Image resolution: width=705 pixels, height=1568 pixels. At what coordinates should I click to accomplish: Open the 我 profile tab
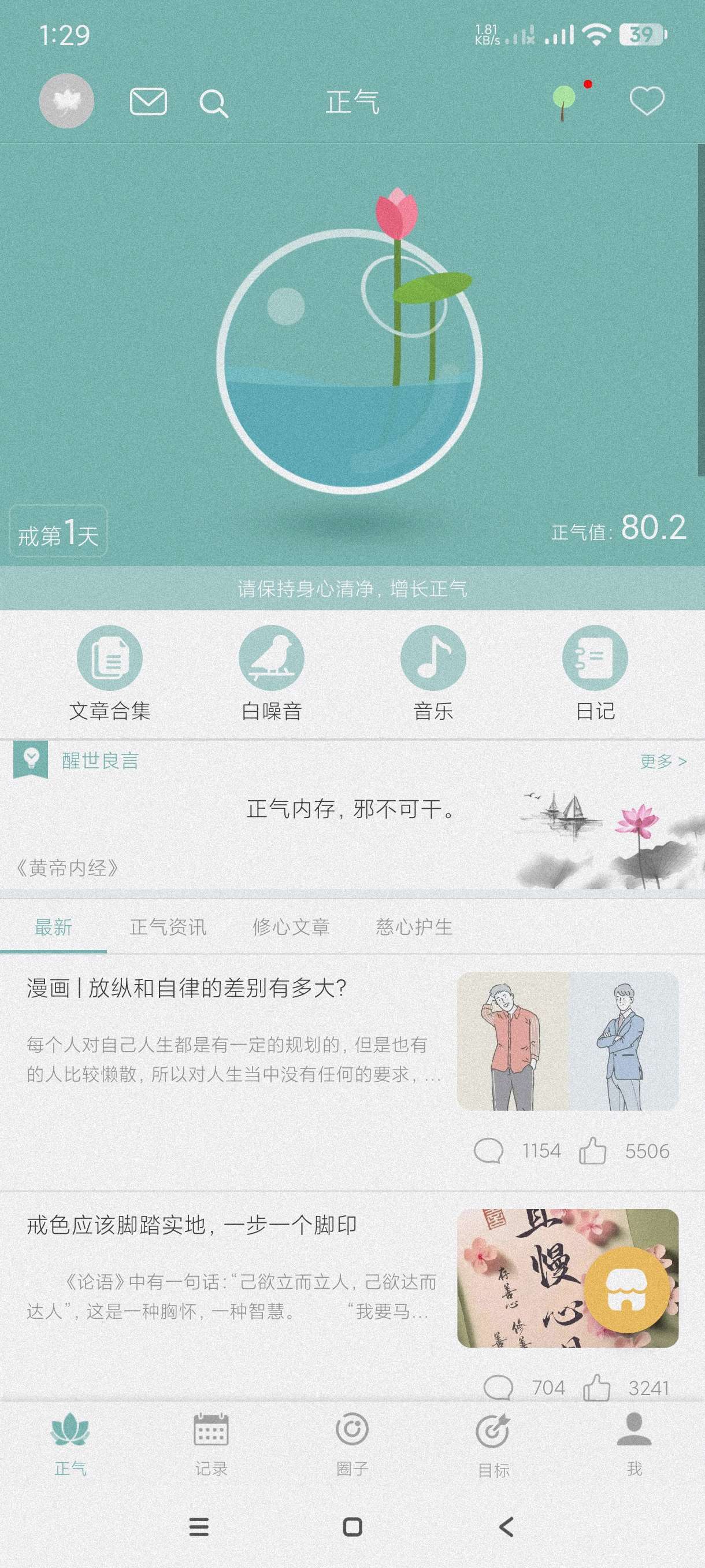click(x=634, y=1445)
